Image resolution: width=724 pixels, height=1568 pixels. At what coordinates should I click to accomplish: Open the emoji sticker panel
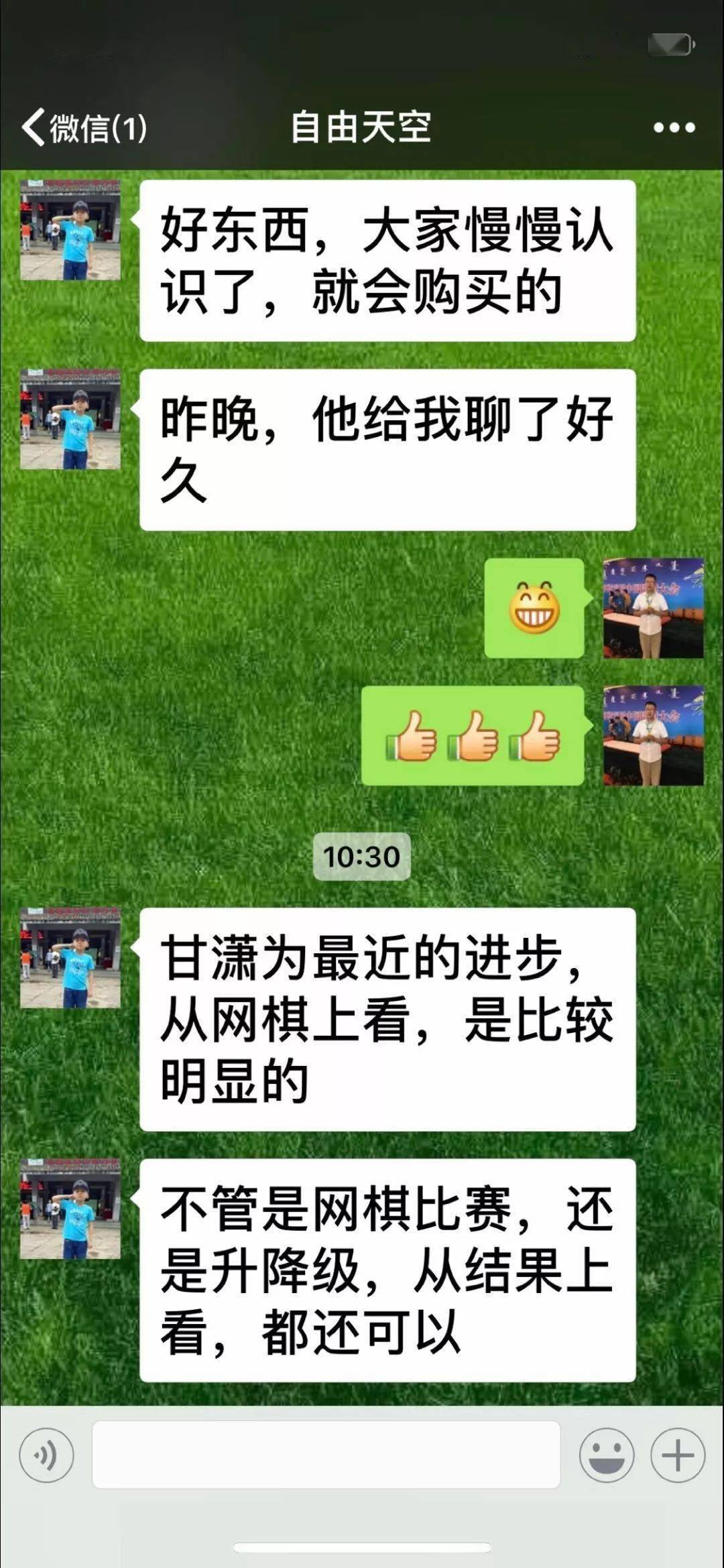pos(607,1455)
